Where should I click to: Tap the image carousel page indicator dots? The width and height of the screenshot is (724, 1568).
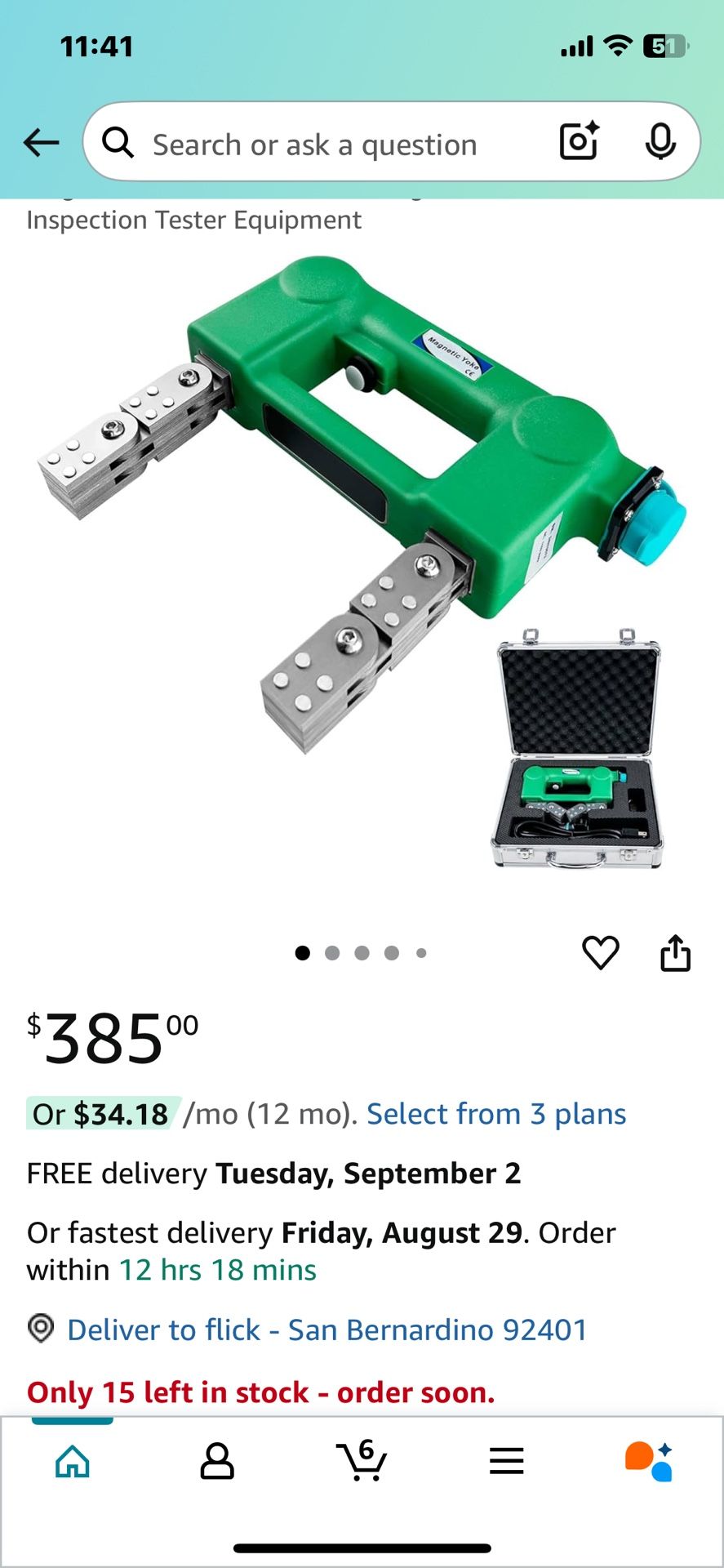pyautogui.click(x=361, y=952)
